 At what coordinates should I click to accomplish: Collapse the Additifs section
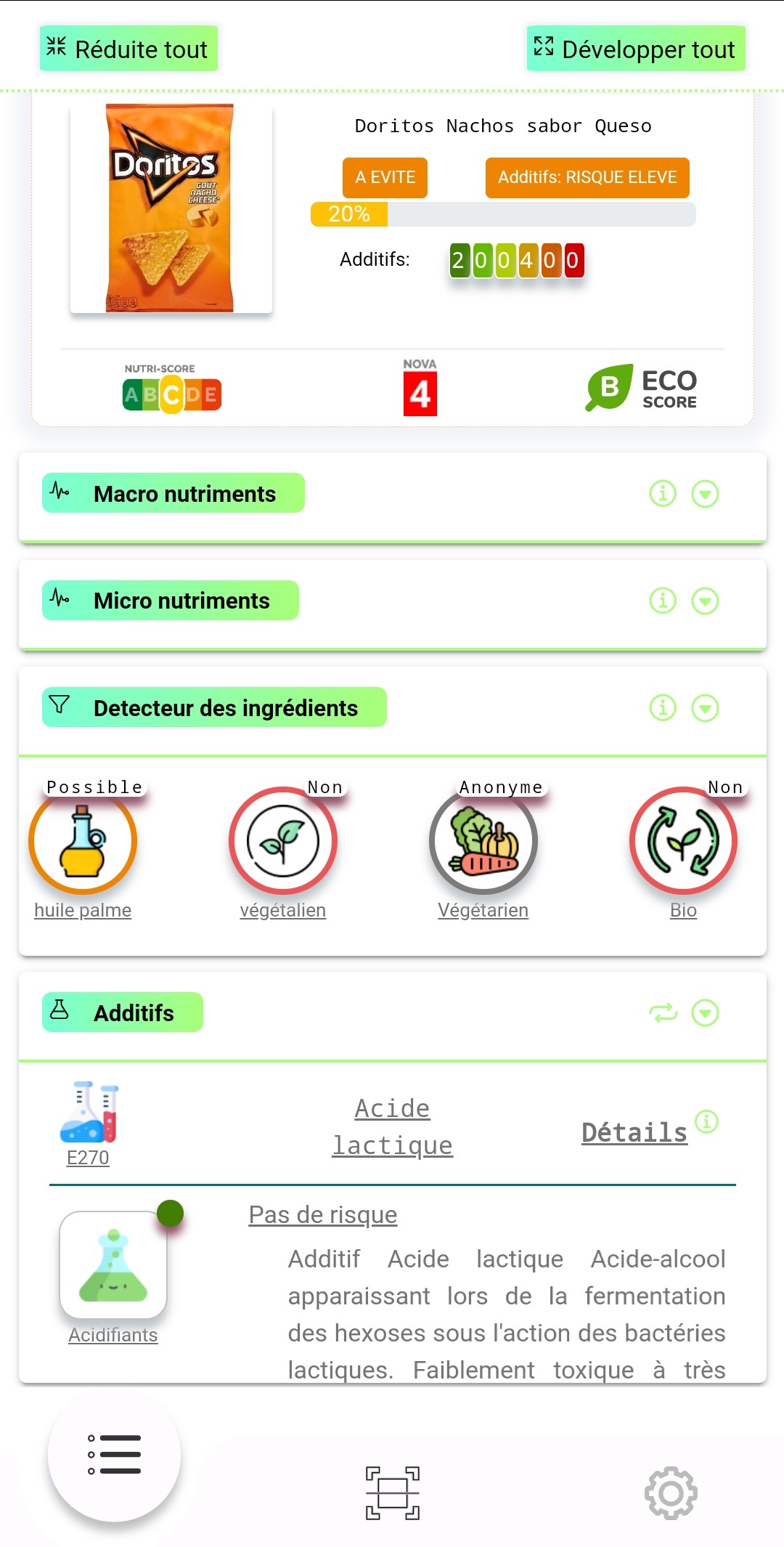coord(705,1012)
